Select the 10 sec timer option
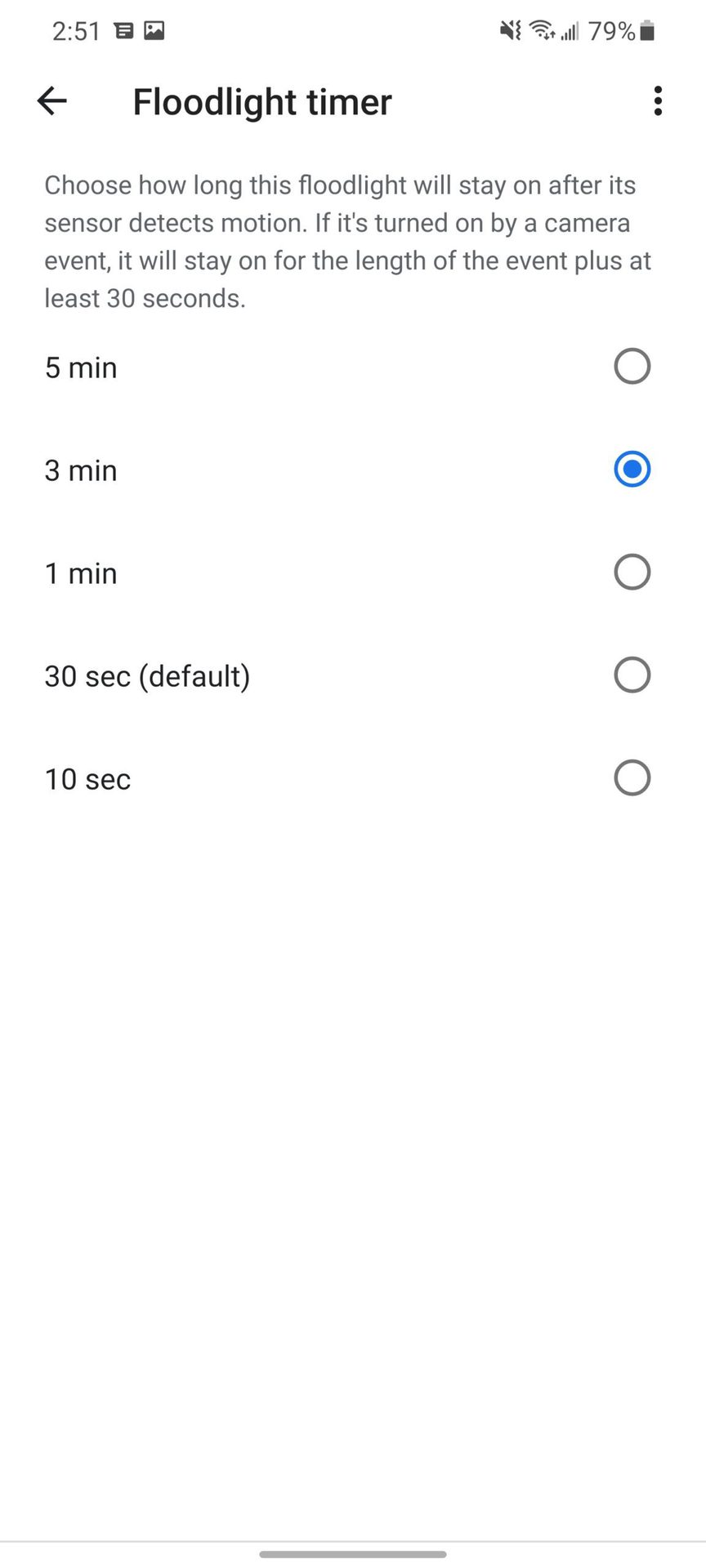706x1568 pixels. tap(632, 778)
